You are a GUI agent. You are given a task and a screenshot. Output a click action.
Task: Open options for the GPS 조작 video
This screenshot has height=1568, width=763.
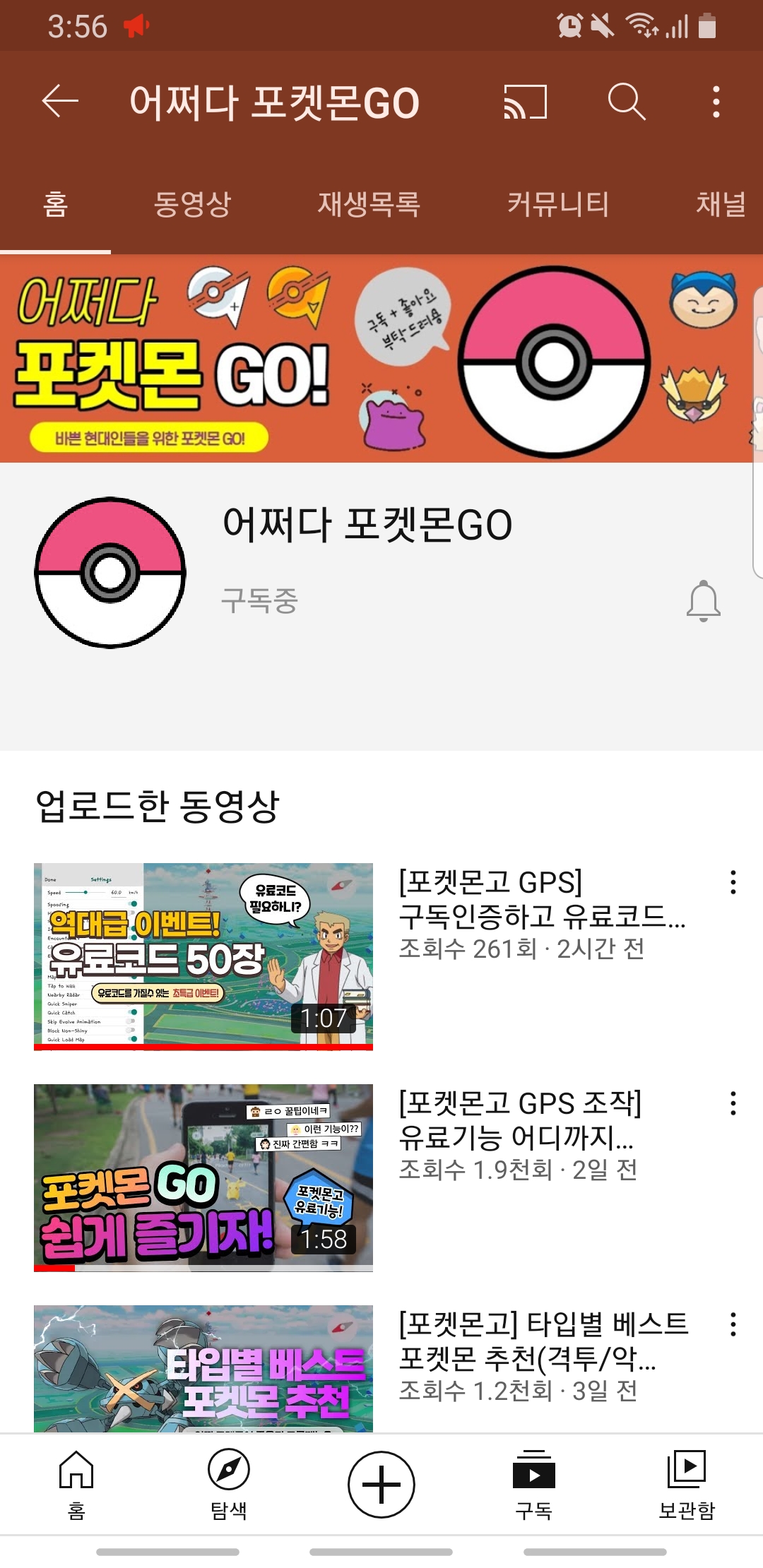733,1103
